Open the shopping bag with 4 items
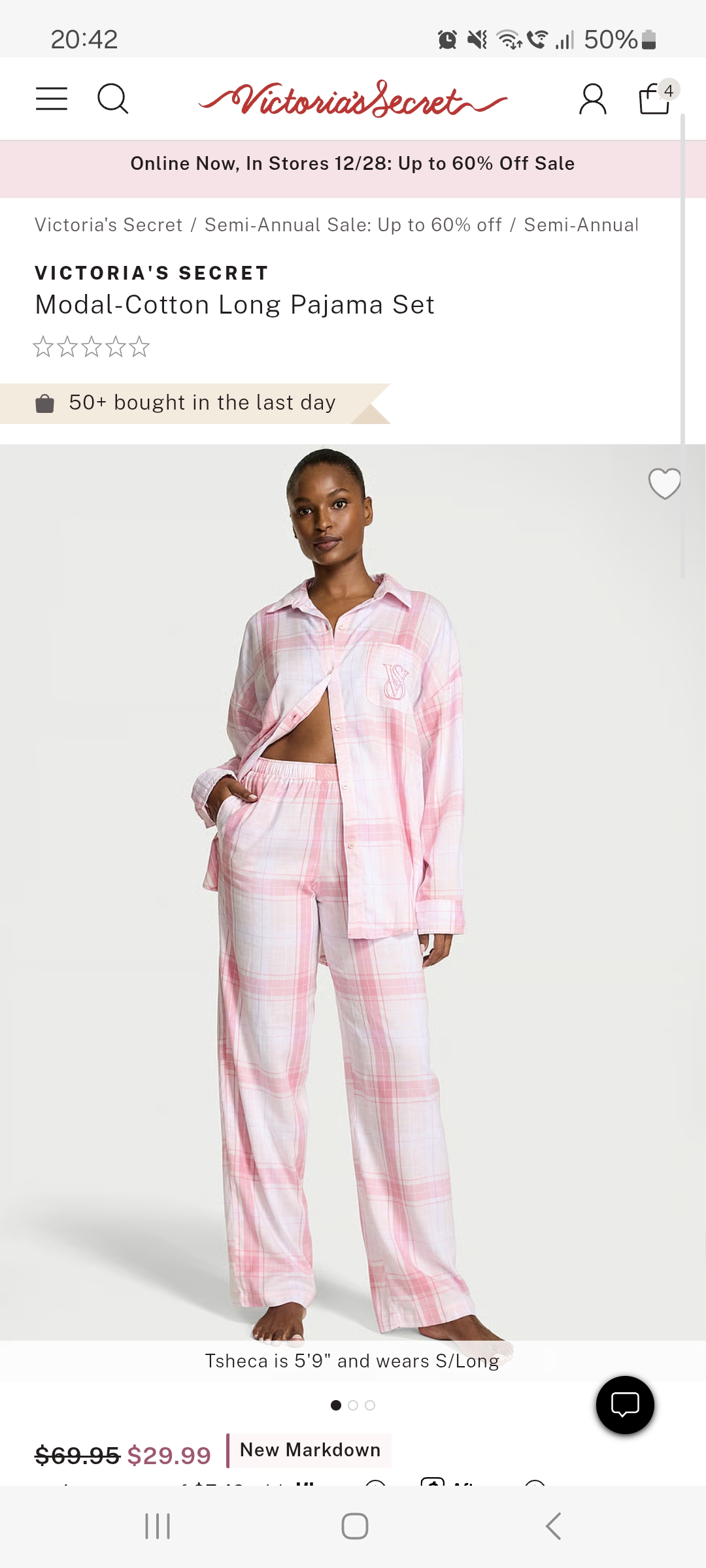The image size is (706, 1568). click(x=655, y=99)
